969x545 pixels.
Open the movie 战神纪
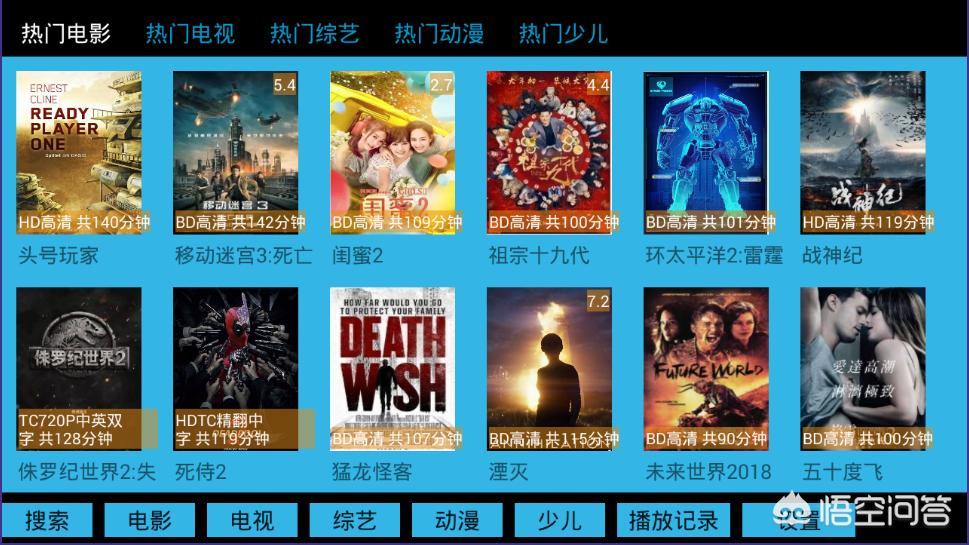(x=862, y=153)
